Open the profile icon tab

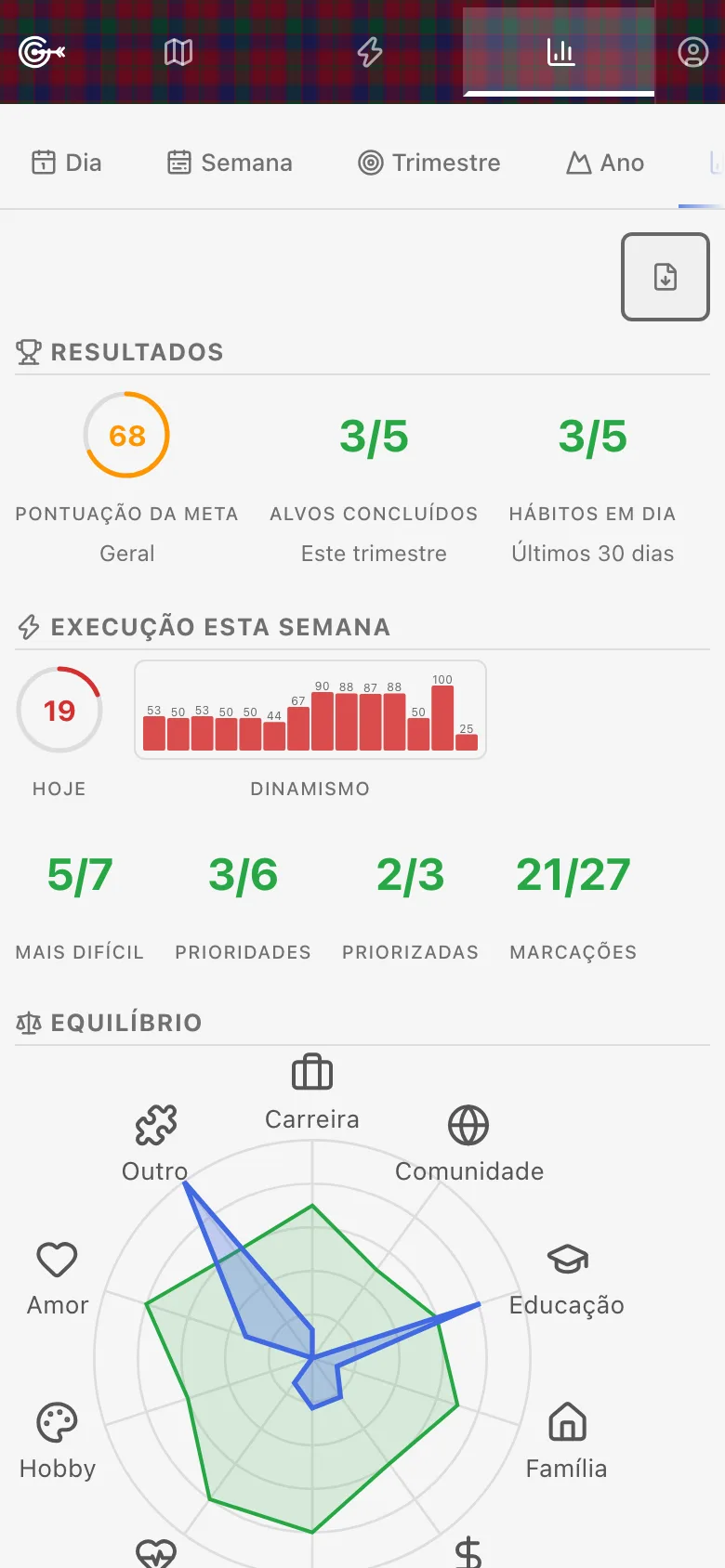pos(692,52)
